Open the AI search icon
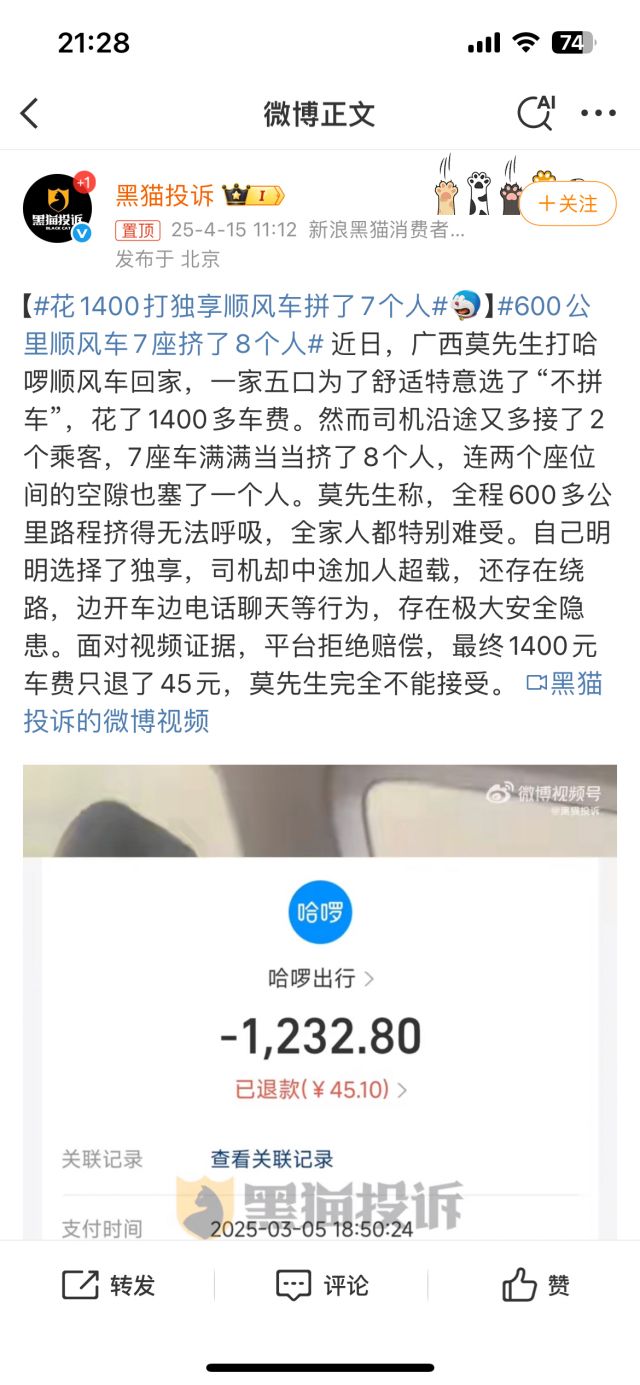 pyautogui.click(x=535, y=112)
